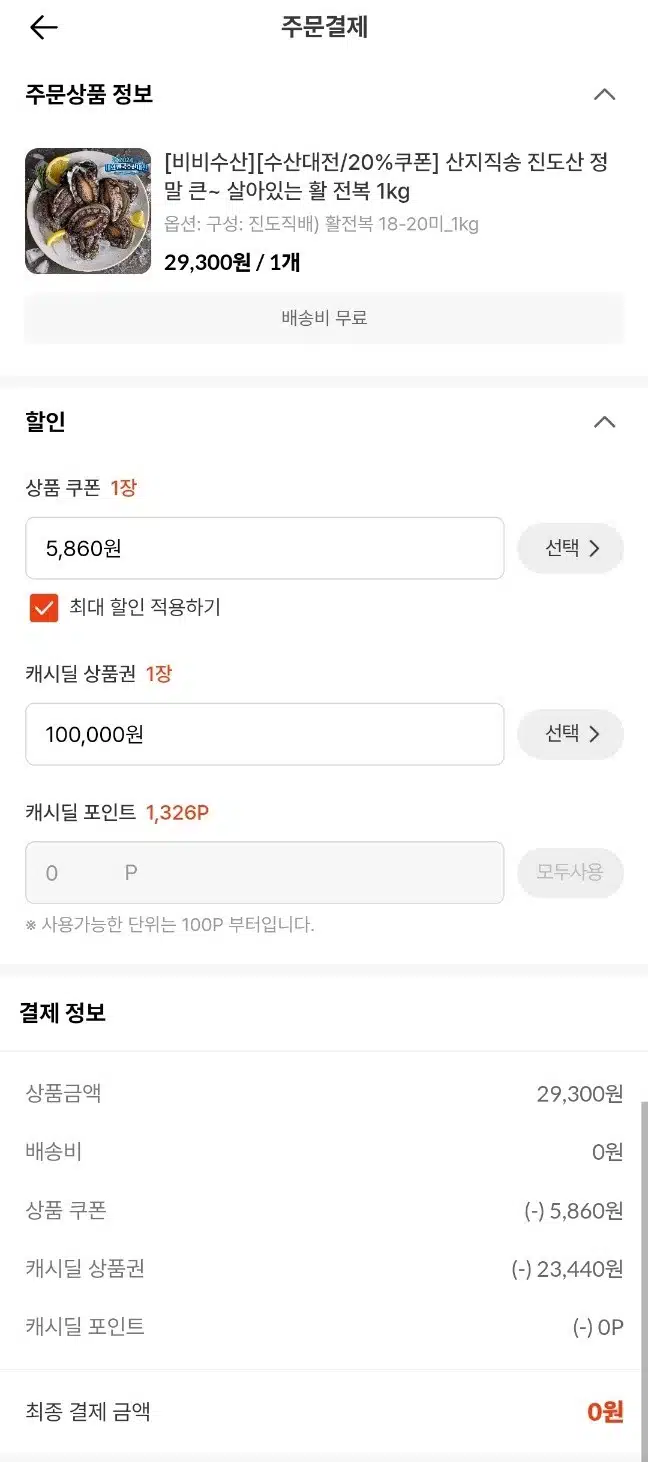The height and width of the screenshot is (1462, 648).
Task: Collapse the 주문상품 정보 section
Action: [604, 95]
